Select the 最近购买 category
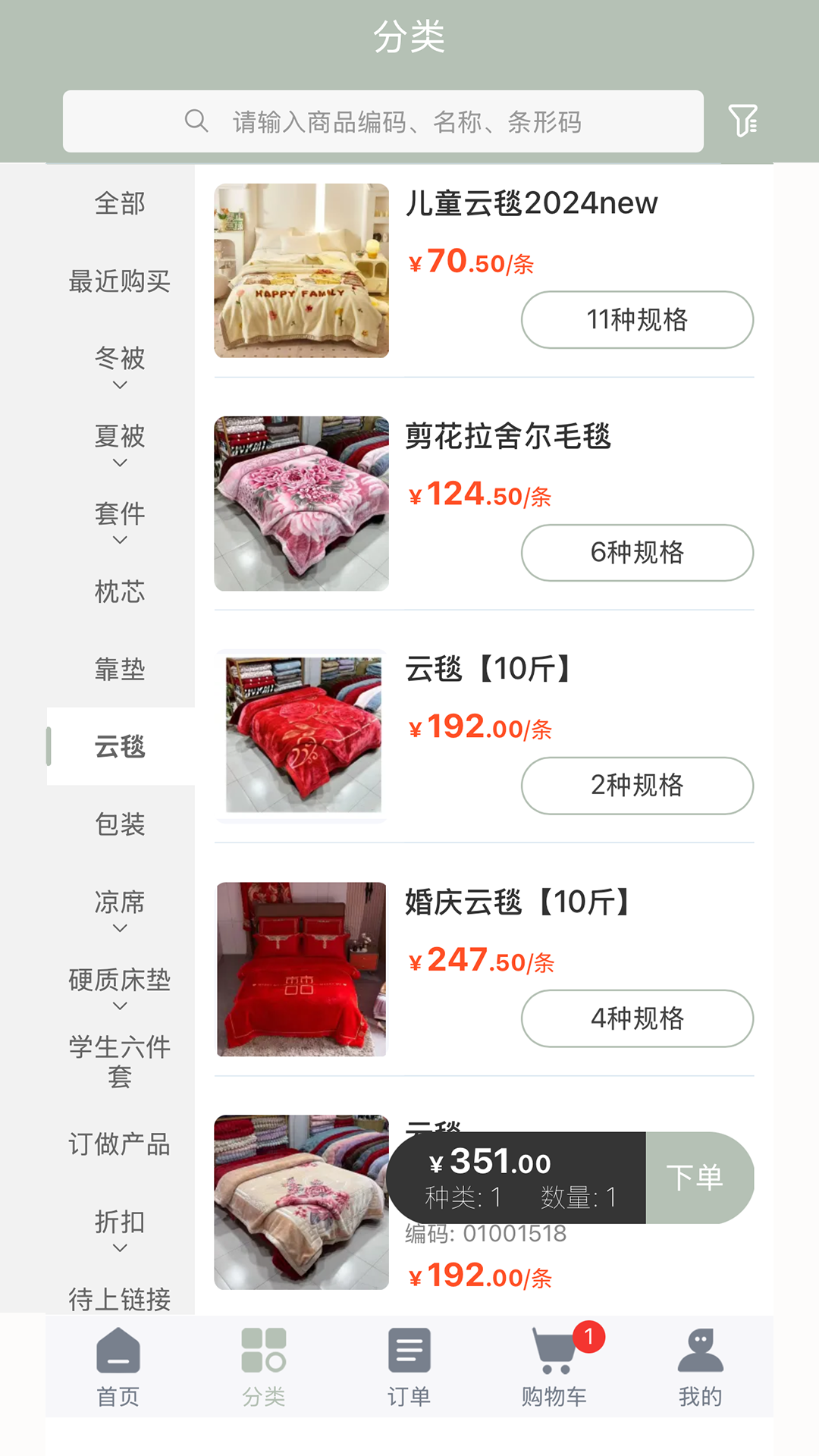819x1456 pixels. click(x=120, y=281)
